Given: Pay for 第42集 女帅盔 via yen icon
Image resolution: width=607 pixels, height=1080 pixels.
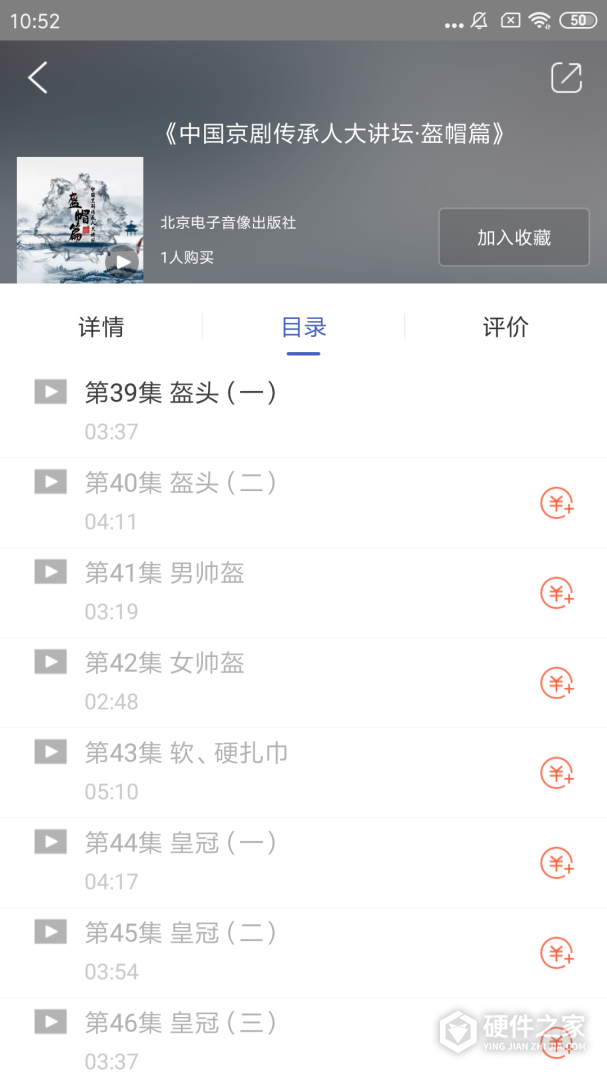Looking at the screenshot, I should 557,683.
